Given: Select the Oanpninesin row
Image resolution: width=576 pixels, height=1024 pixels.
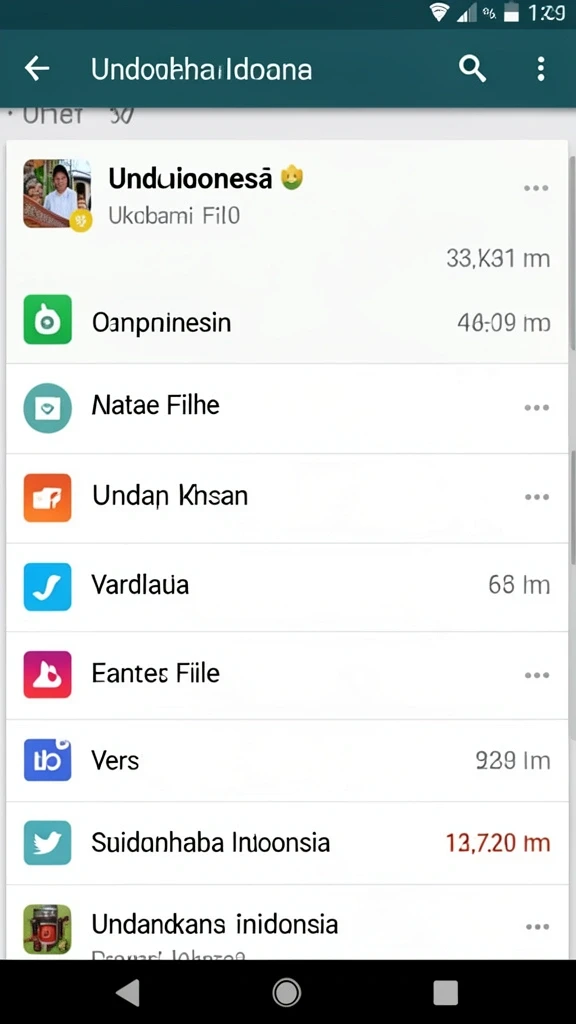Looking at the screenshot, I should pos(287,323).
